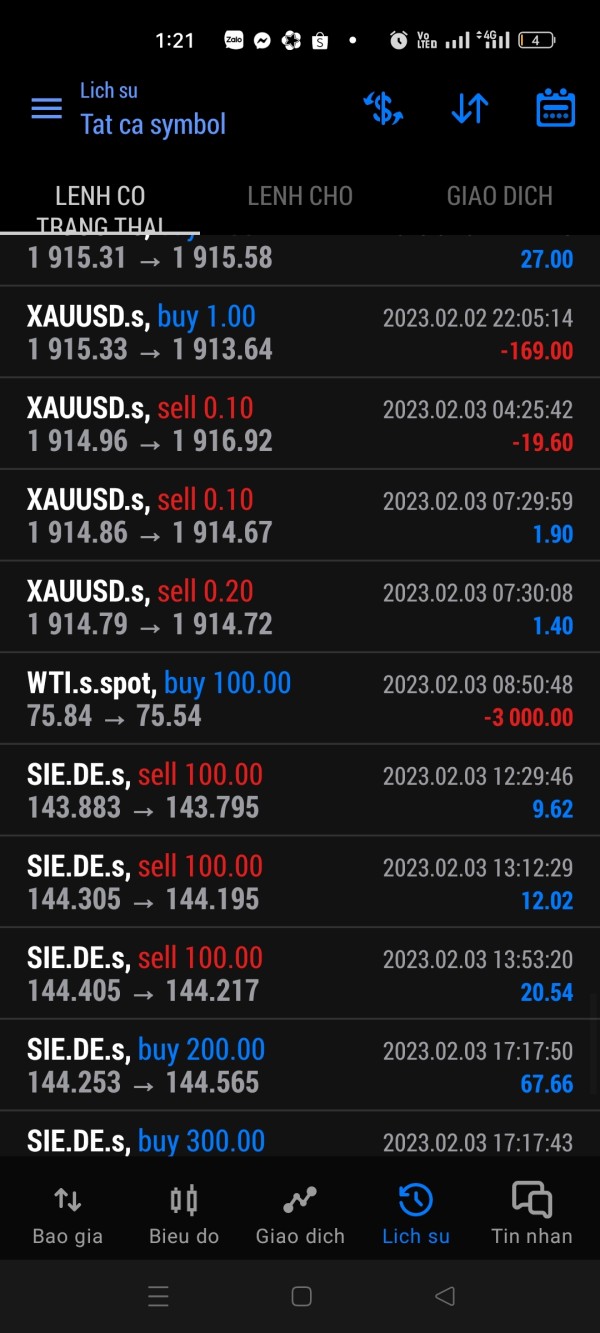Select the LENH CO TRANG THAI tab

pos(100,206)
